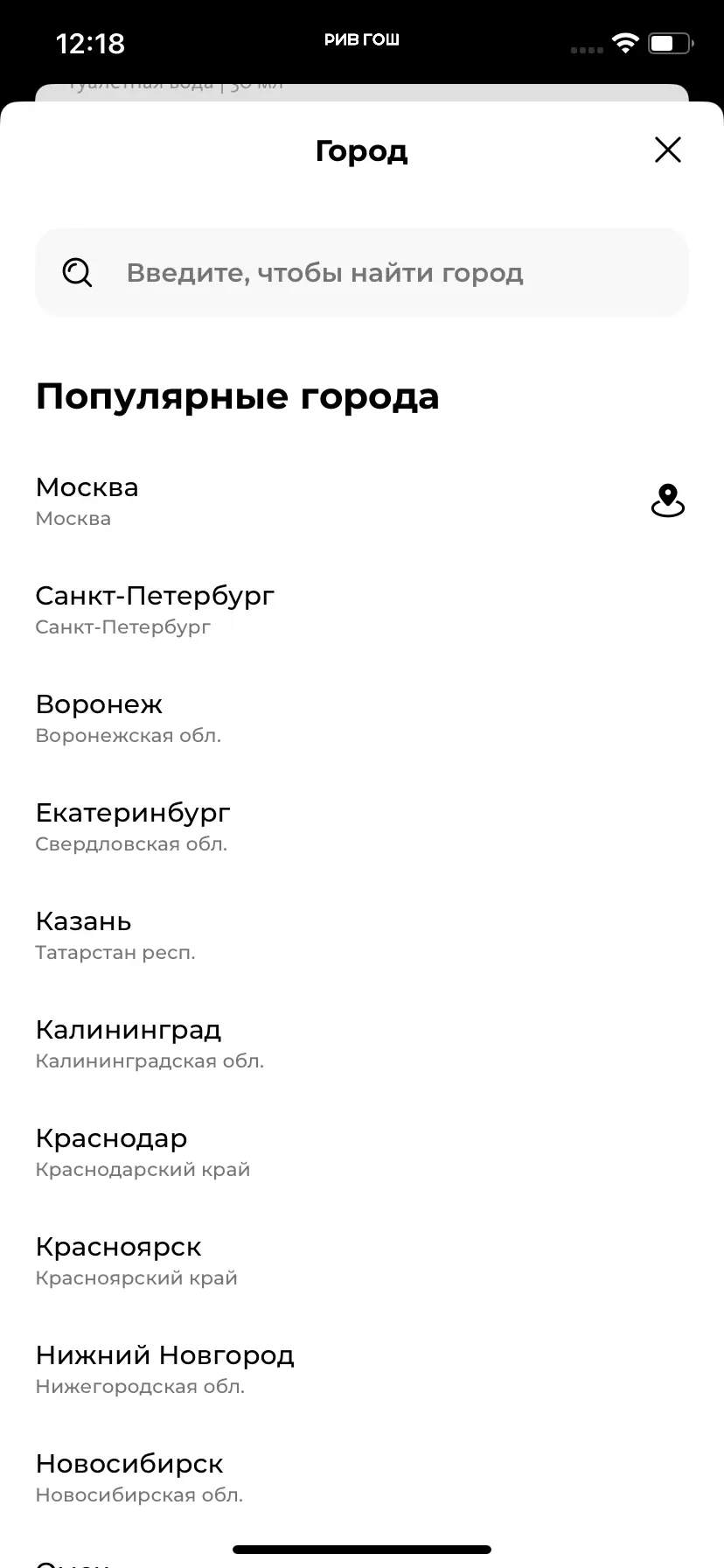Pick Новосибирск from popular cities
Screen dimensions: 724x1568
pyautogui.click(x=129, y=1477)
